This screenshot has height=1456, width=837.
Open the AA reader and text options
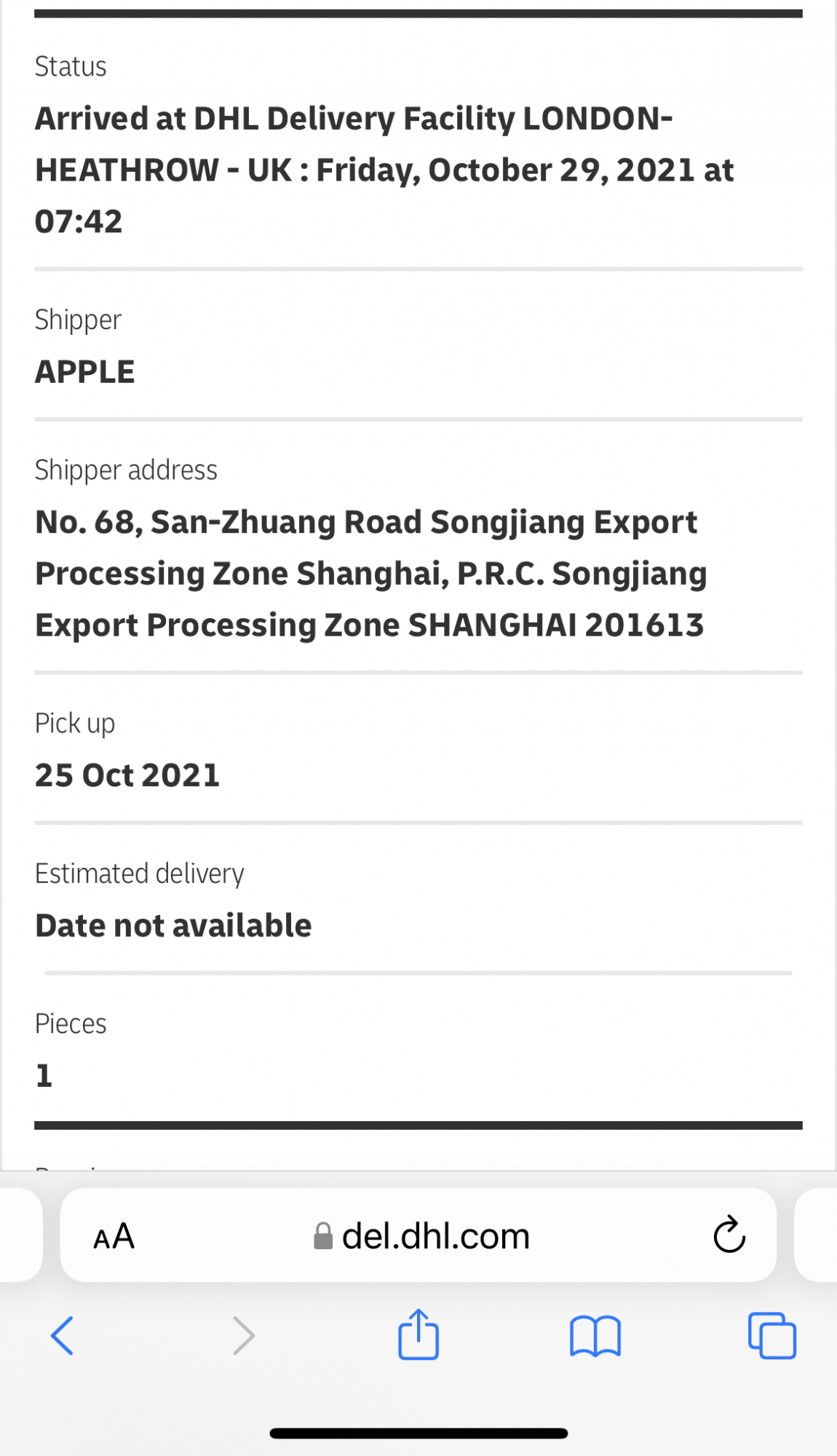pyautogui.click(x=114, y=1236)
